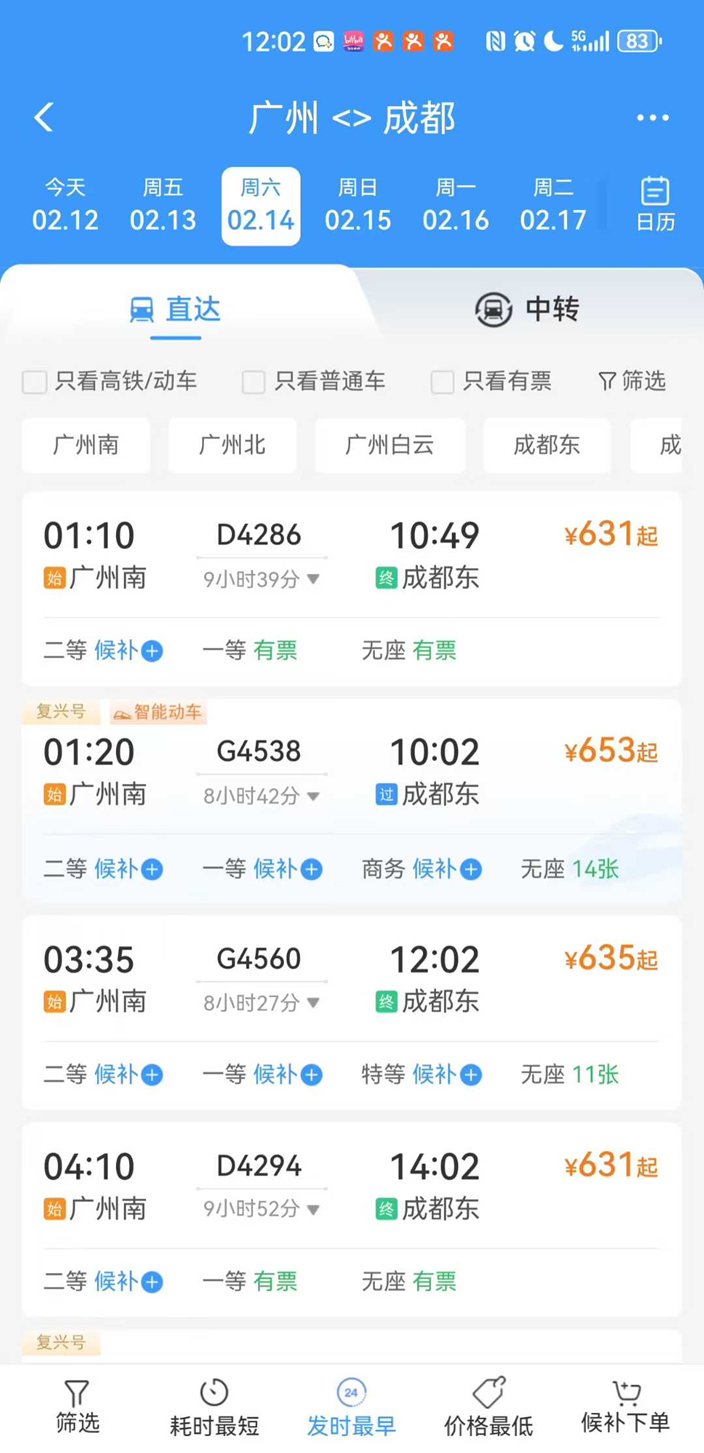Open the 日历 calendar picker
Image resolution: width=704 pixels, height=1453 pixels.
[655, 204]
